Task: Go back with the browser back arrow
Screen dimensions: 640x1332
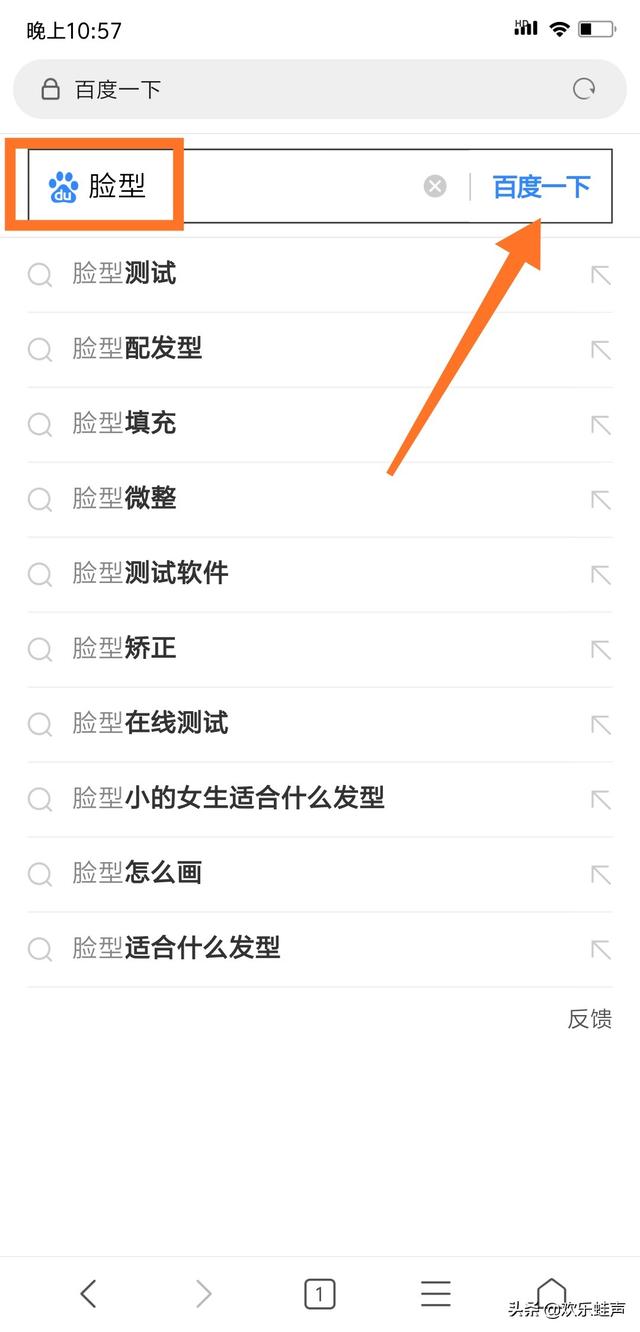Action: coord(88,1294)
